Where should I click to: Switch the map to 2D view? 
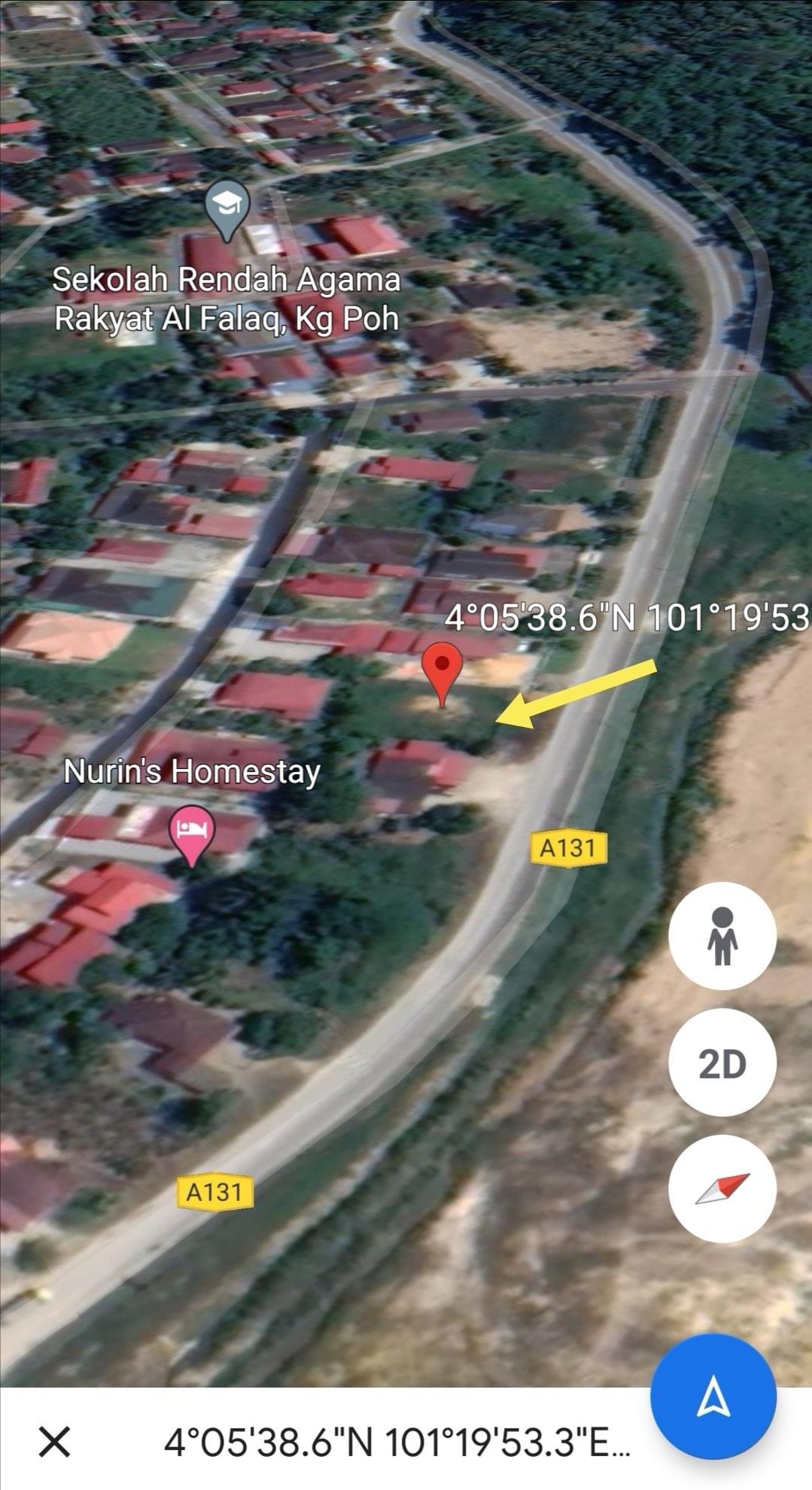[x=722, y=1063]
